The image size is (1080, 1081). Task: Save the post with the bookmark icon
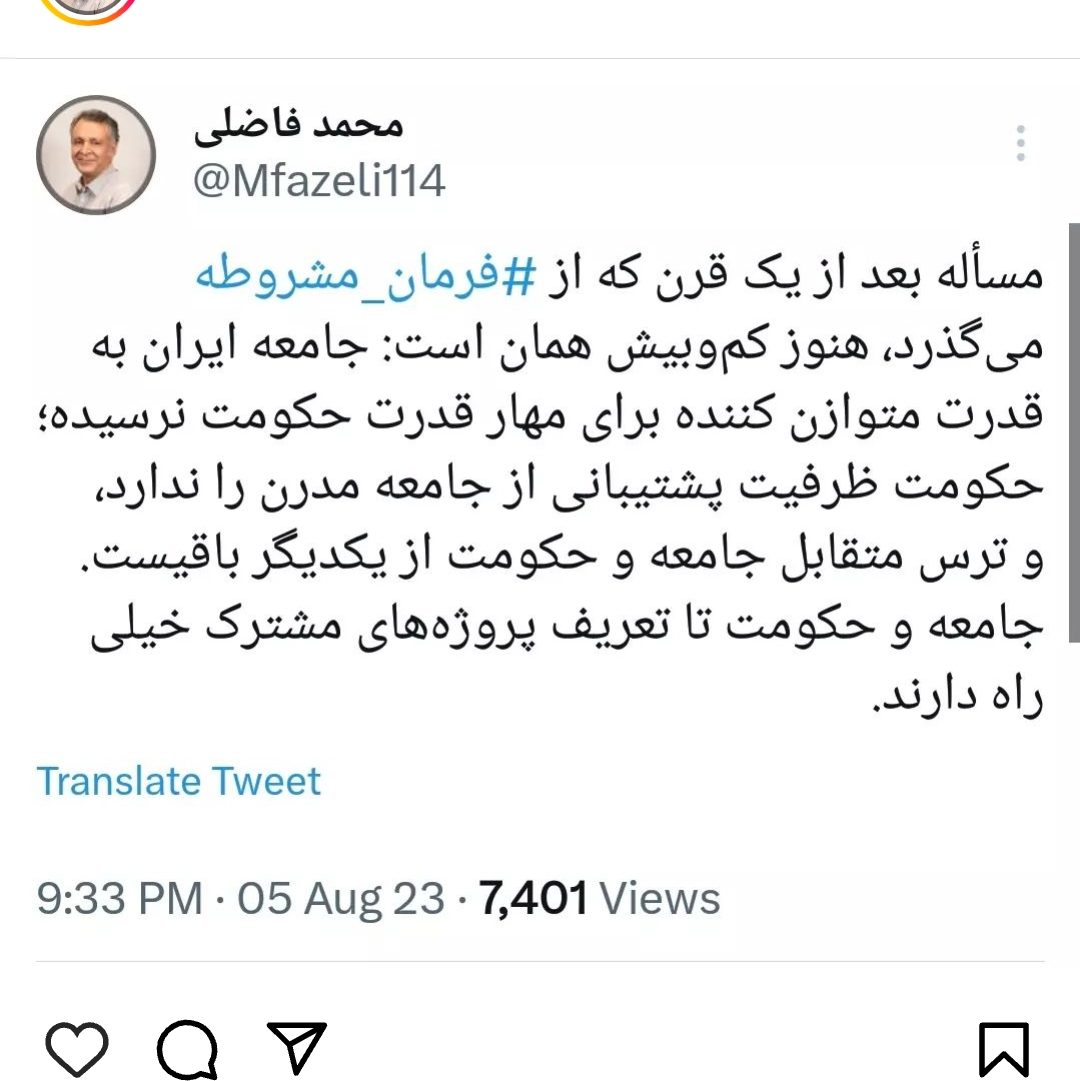tap(1003, 1050)
